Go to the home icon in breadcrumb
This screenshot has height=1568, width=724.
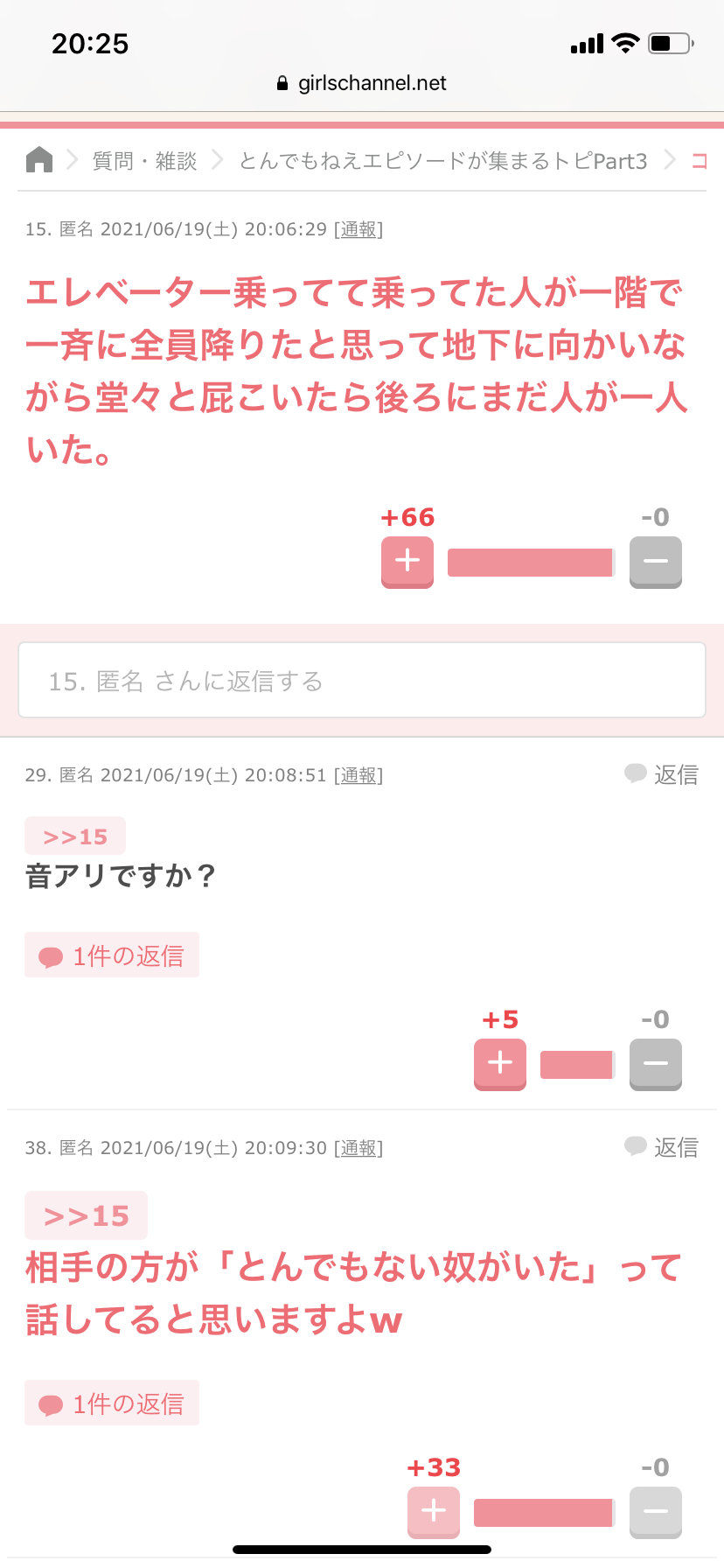[39, 160]
